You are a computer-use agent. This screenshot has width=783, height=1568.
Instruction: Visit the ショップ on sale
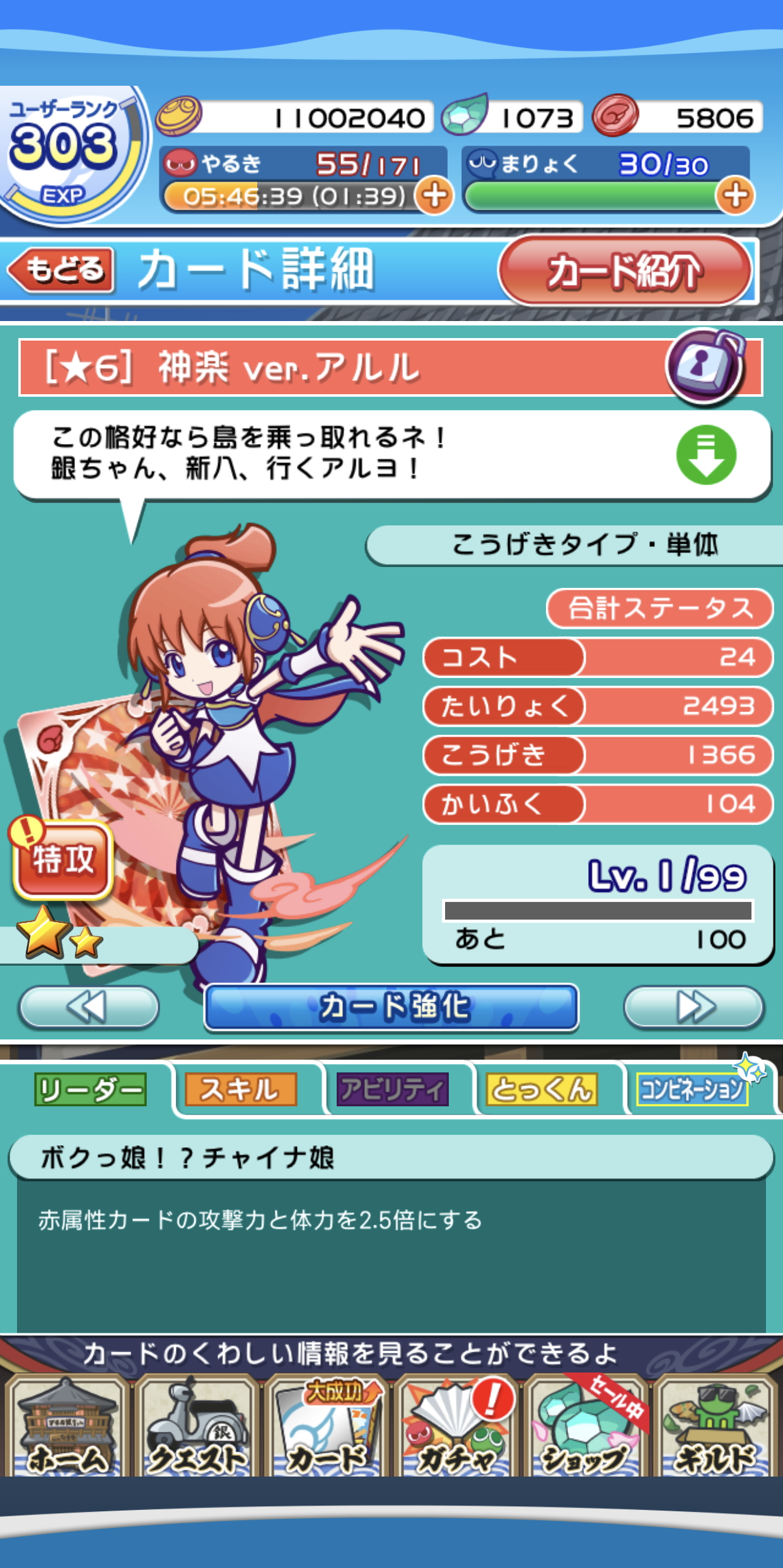pyautogui.click(x=586, y=1428)
